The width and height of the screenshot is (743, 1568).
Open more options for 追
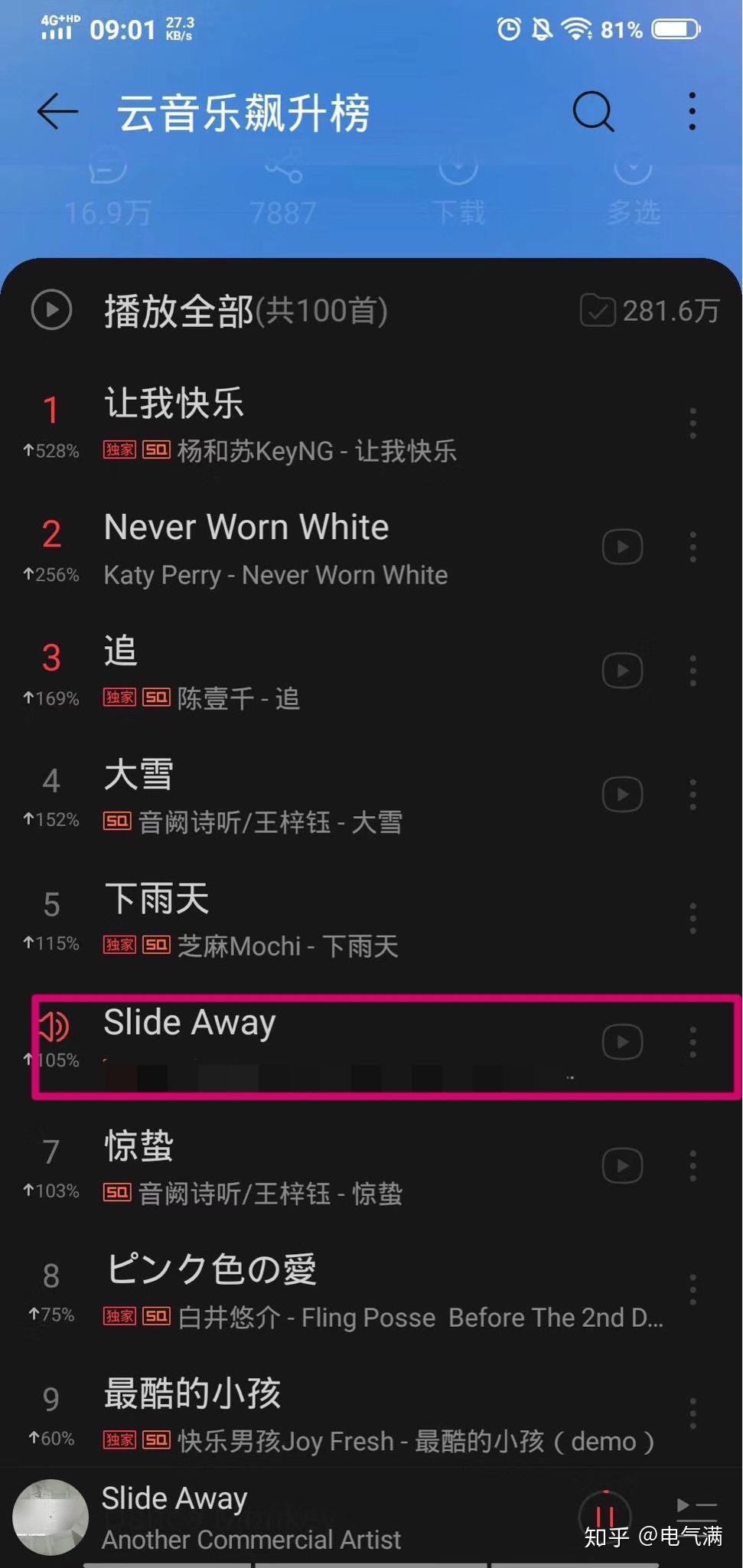click(x=692, y=671)
